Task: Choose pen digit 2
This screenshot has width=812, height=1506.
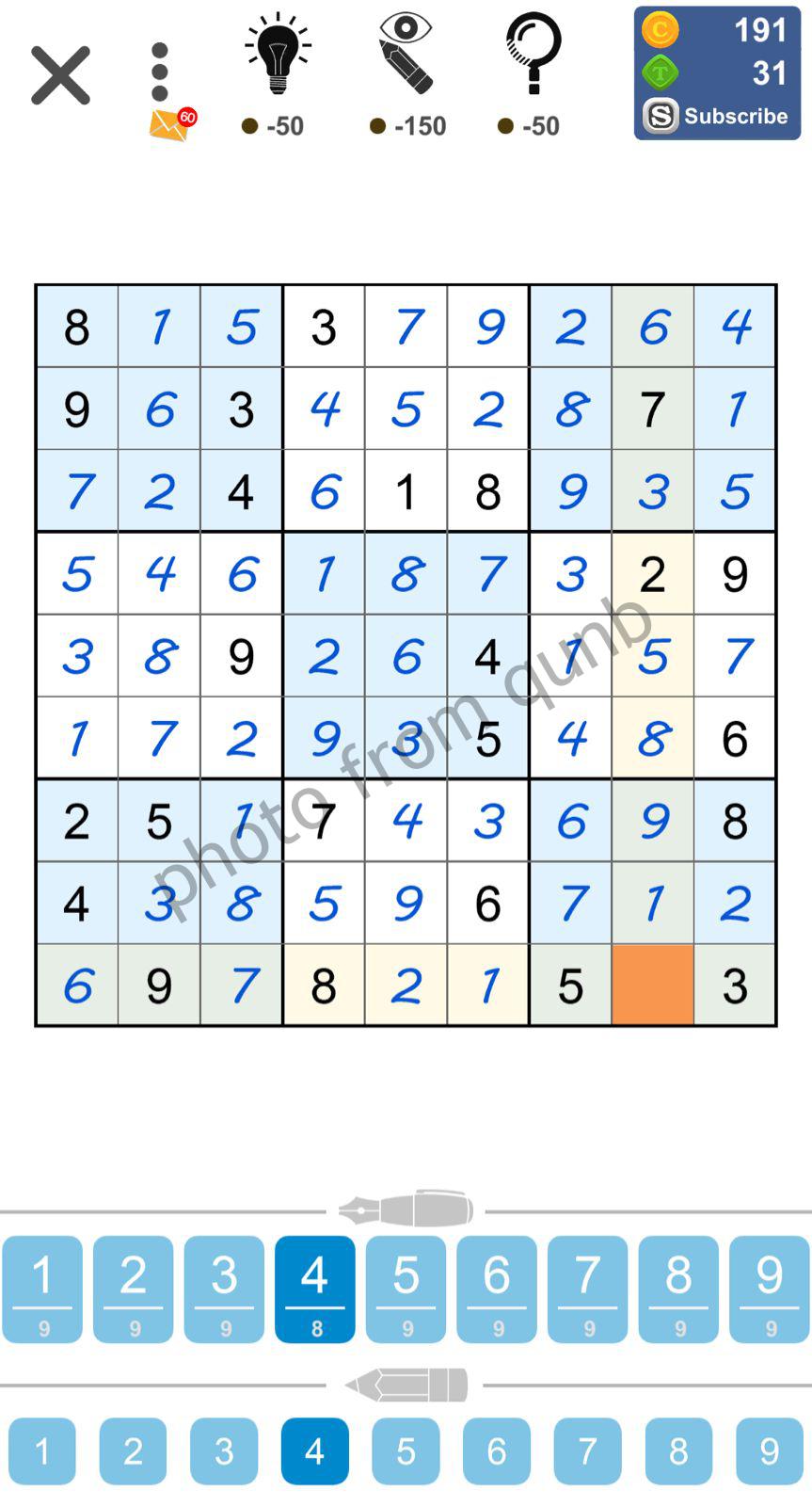Action: click(133, 1289)
